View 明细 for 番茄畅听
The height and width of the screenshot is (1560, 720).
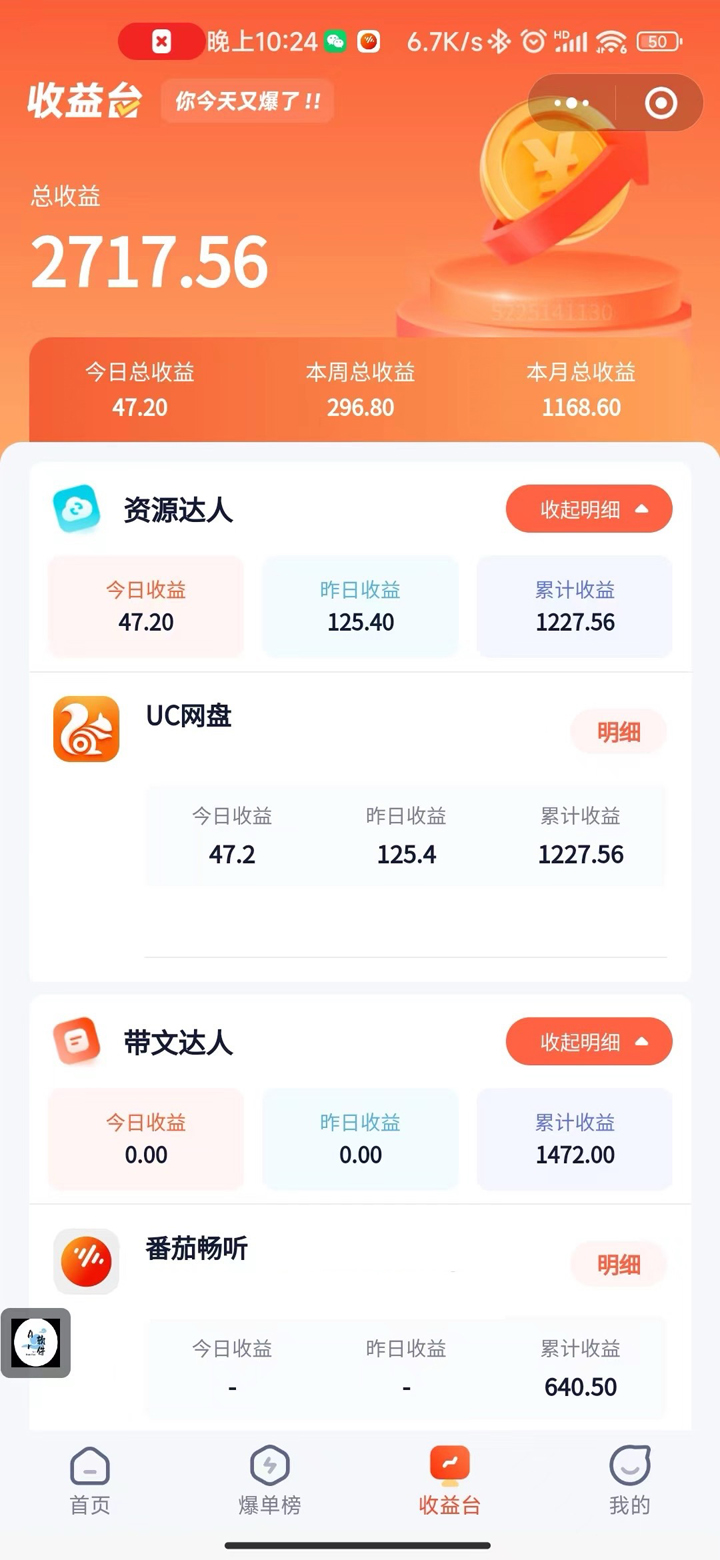pos(618,1265)
